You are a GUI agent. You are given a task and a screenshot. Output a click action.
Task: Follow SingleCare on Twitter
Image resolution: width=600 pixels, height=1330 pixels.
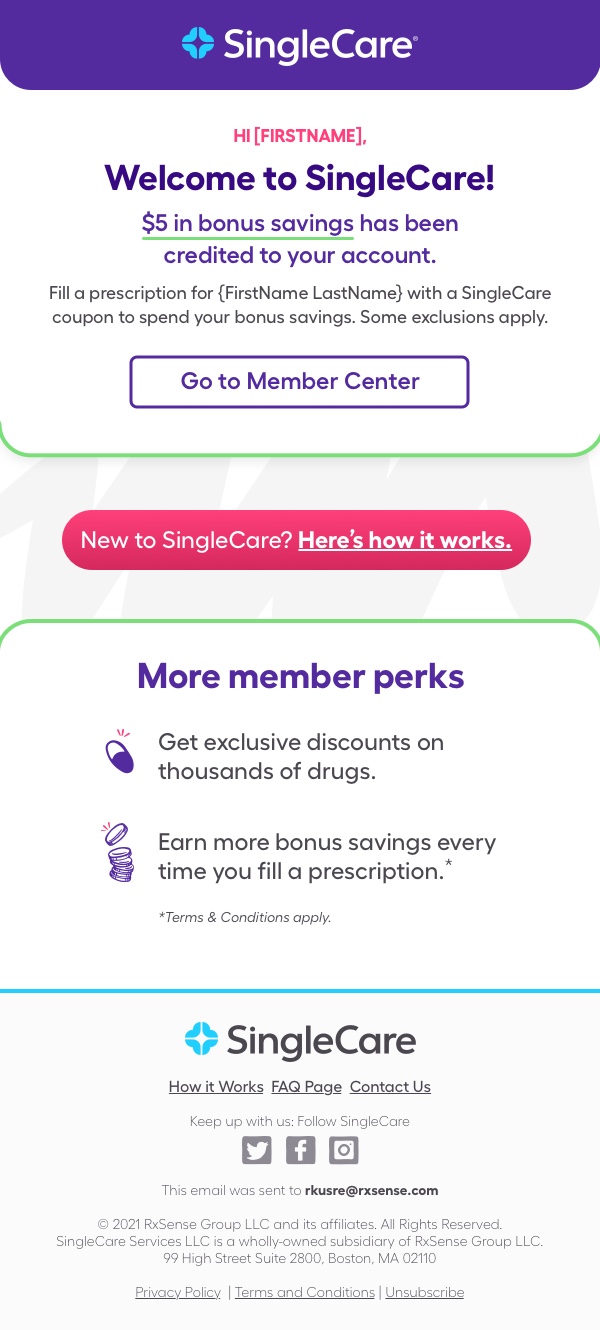[257, 1150]
